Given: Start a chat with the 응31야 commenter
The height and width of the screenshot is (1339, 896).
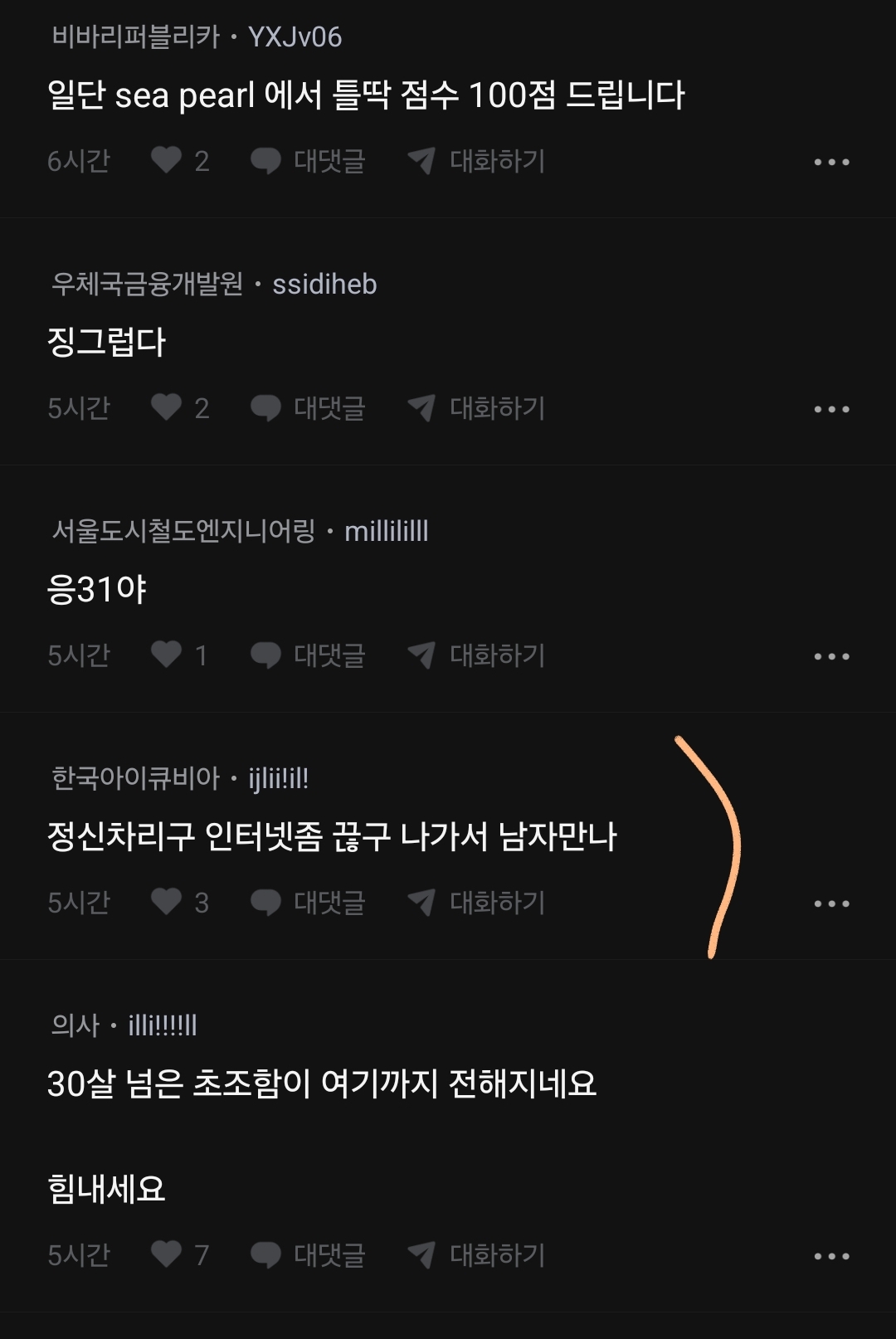Looking at the screenshot, I should click(476, 655).
